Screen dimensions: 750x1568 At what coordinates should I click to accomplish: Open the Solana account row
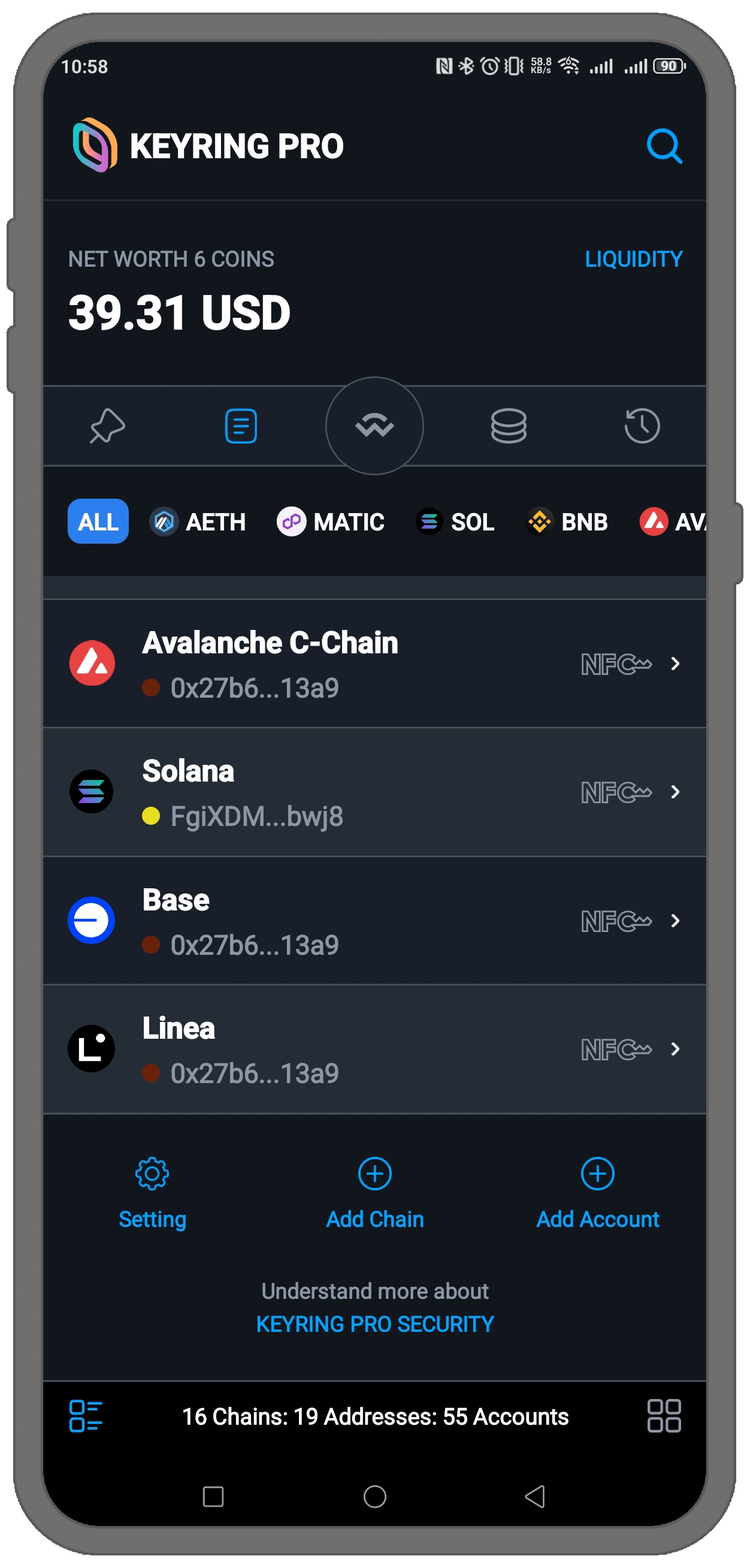click(x=374, y=792)
